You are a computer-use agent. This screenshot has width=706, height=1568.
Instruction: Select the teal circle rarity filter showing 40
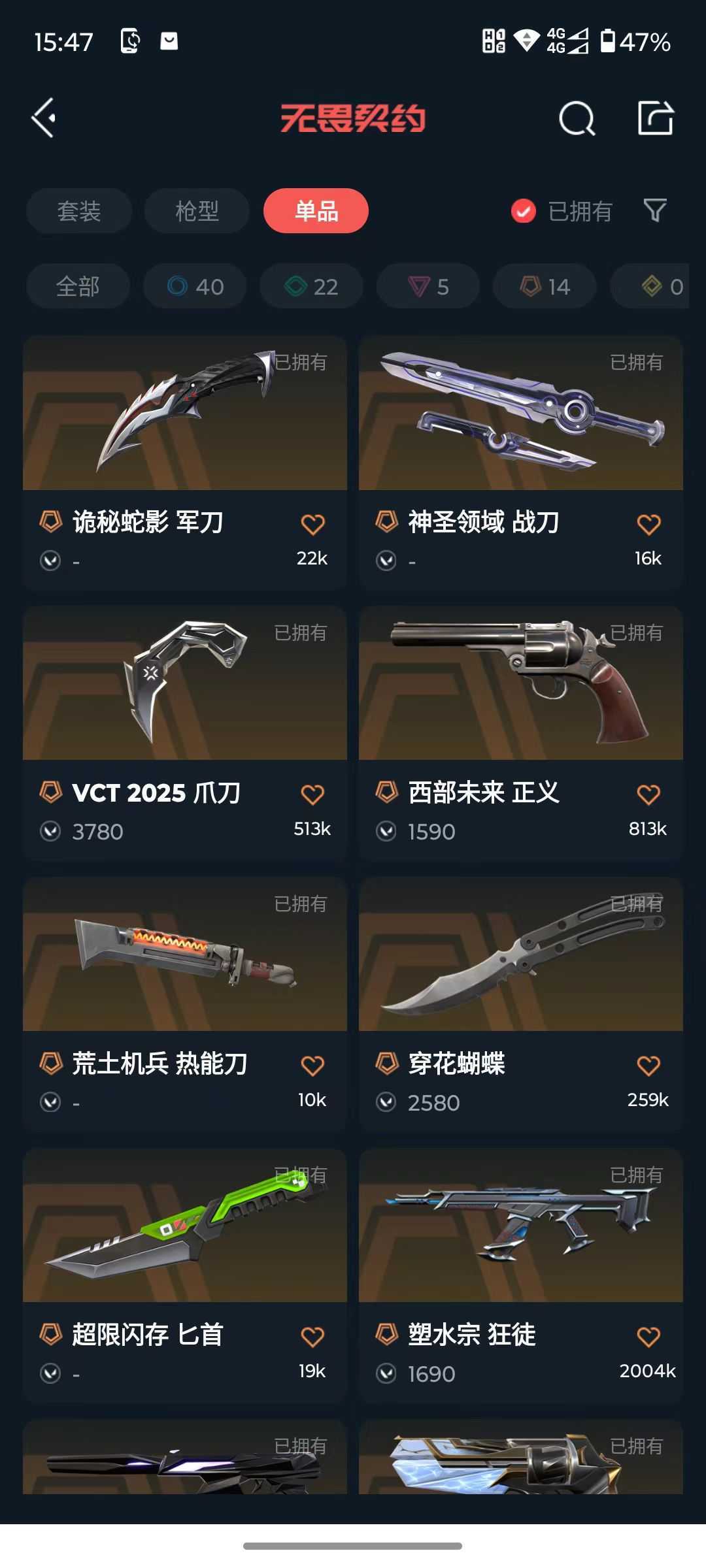tap(193, 286)
